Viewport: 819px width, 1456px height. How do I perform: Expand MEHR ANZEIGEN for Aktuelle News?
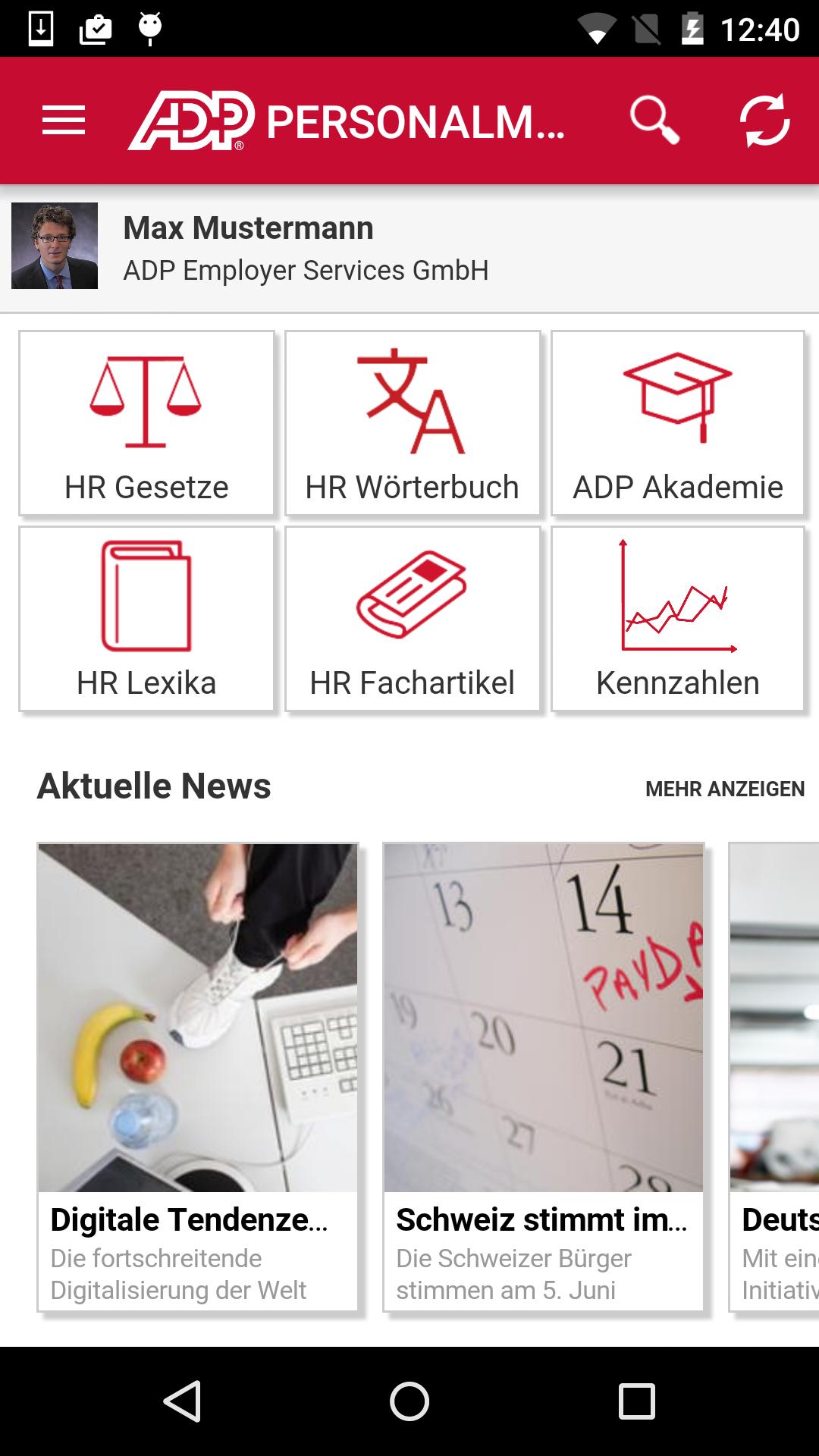click(726, 789)
